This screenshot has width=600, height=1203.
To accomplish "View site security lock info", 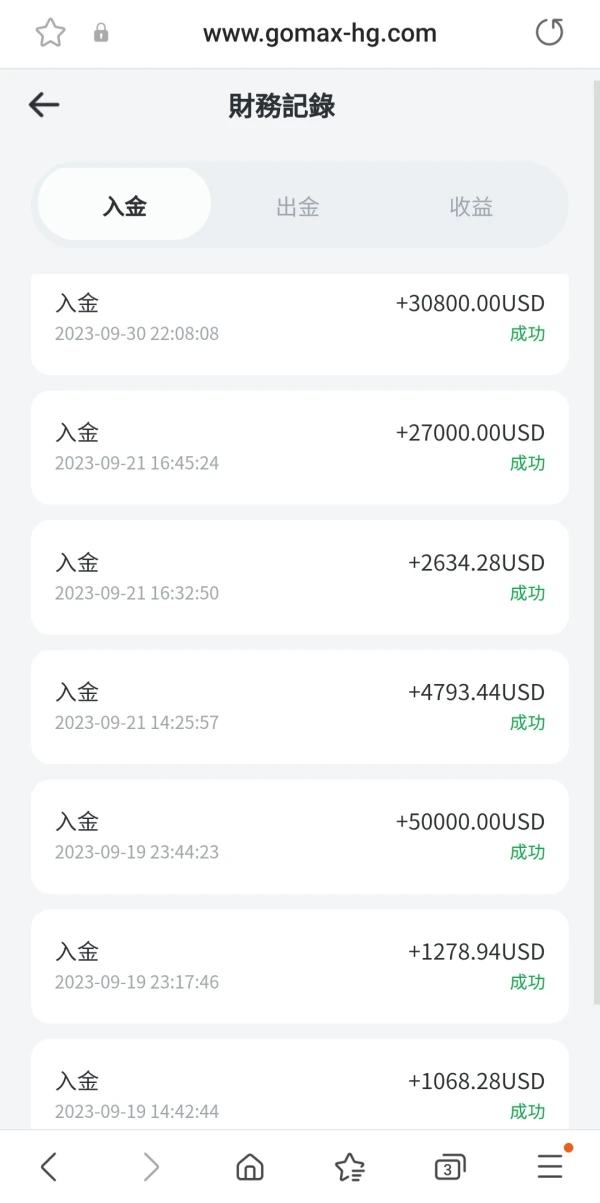I will tap(101, 33).
